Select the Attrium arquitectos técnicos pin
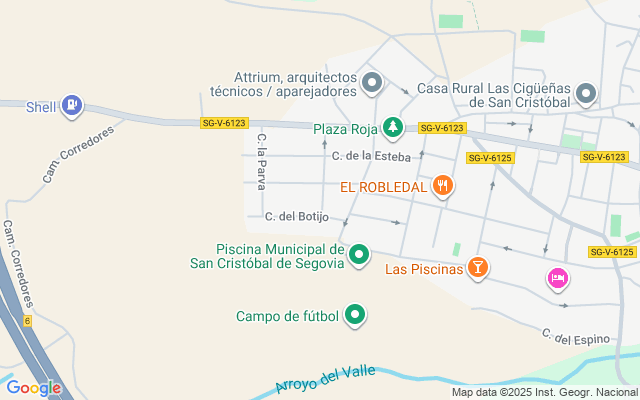 (x=372, y=83)
